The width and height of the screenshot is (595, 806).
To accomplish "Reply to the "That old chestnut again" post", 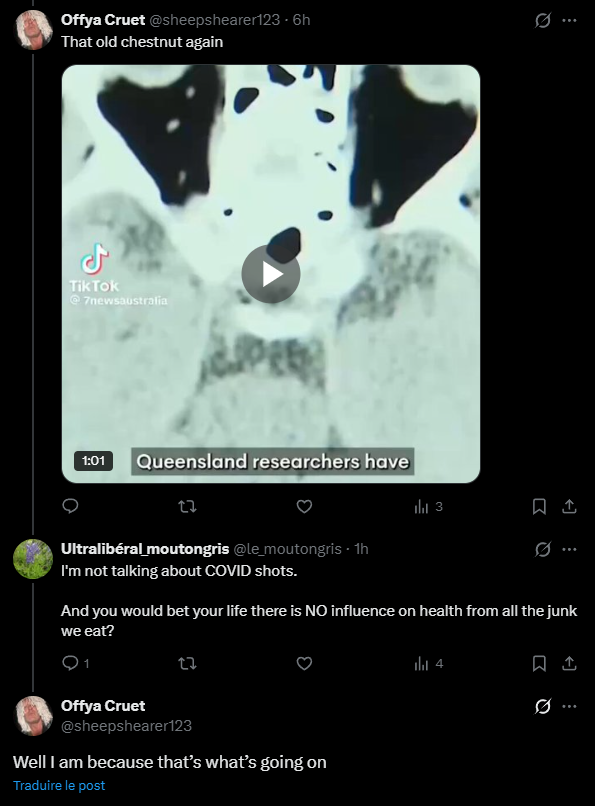I will pos(70,506).
